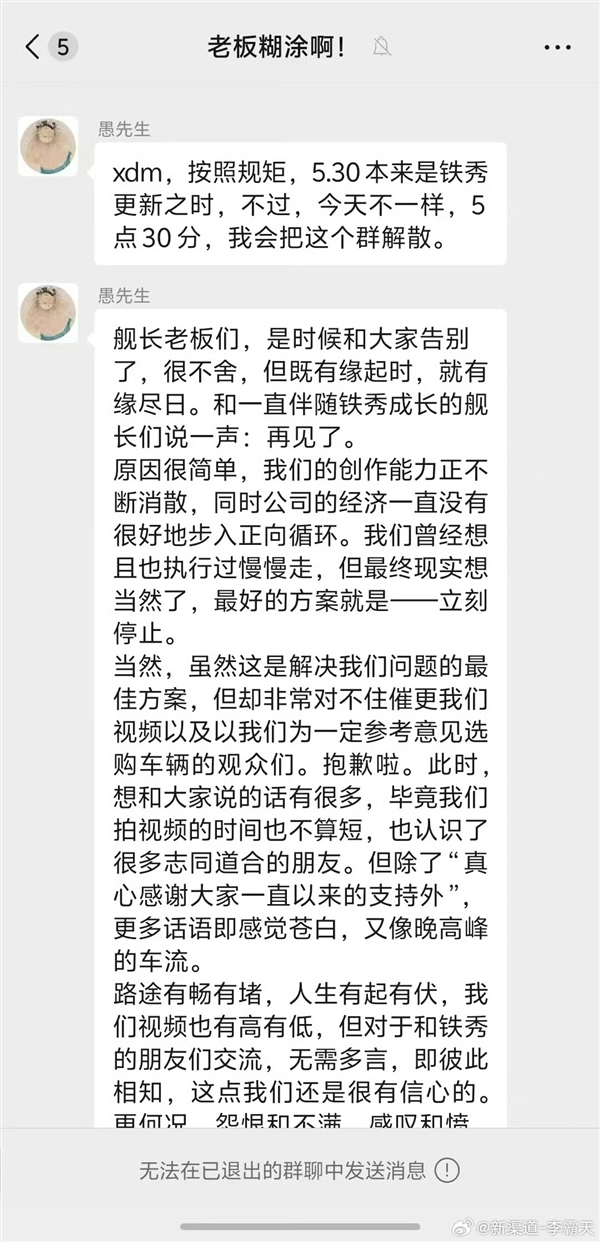The width and height of the screenshot is (600, 1242).
Task: Open 愚先生's avatar beside the xdm message
Action: 48,147
